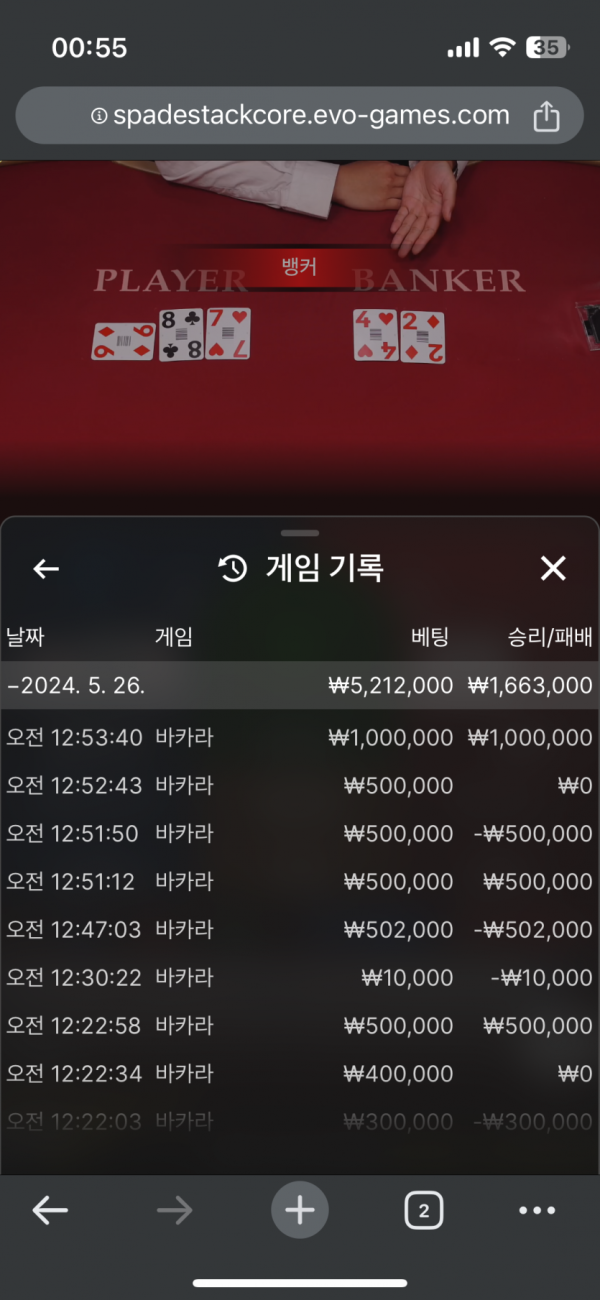600x1300 pixels.
Task: Open the 12:22:34 baccarat record
Action: click(300, 1074)
